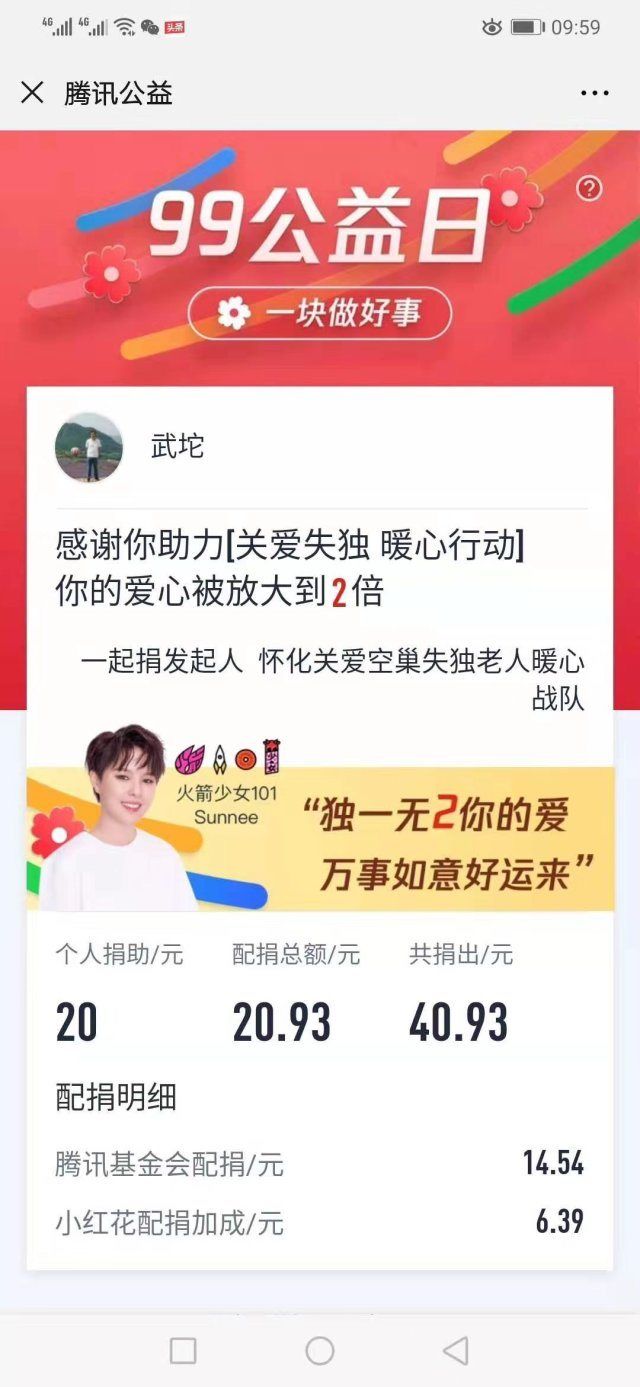Go back with the system back button
640x1387 pixels.
(456, 1351)
